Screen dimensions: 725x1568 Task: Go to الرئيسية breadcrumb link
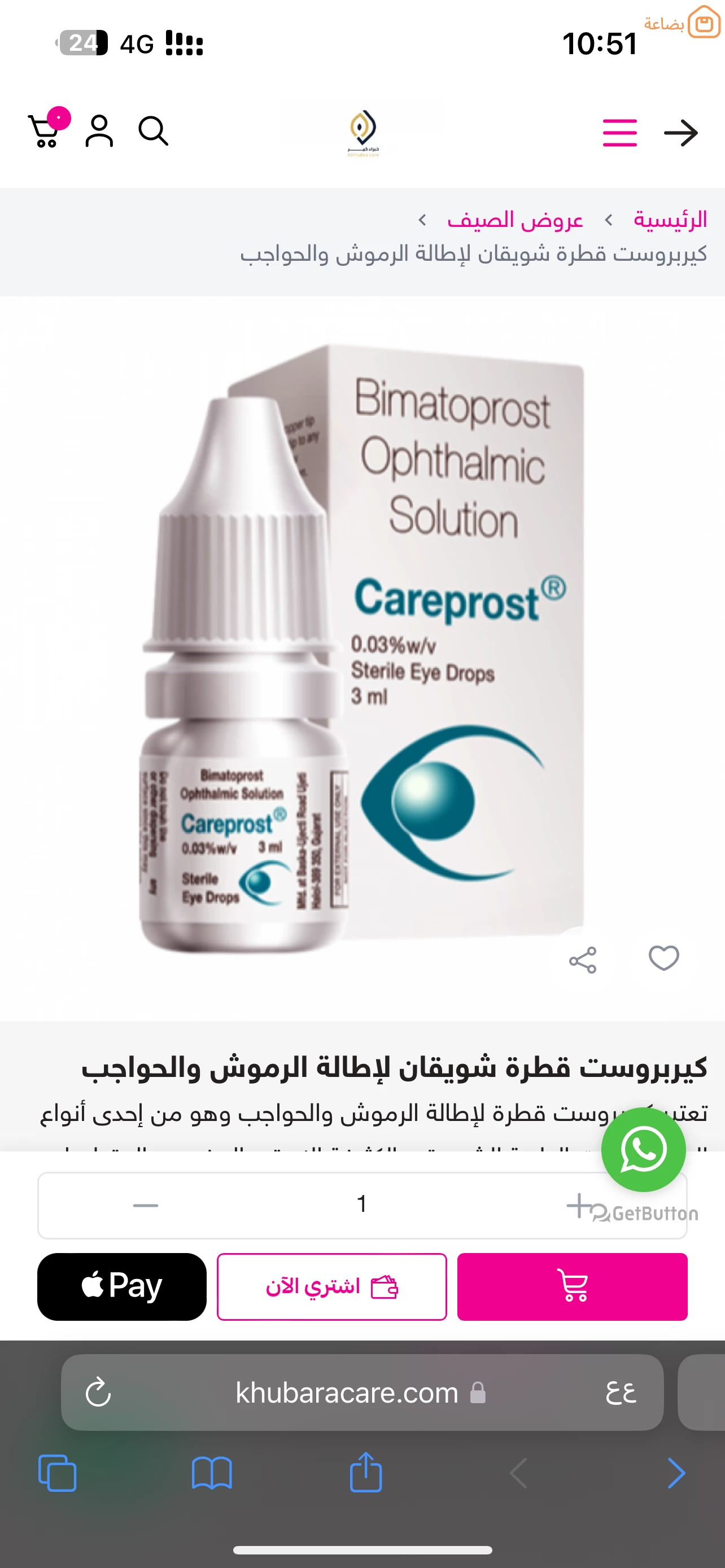[x=670, y=220]
